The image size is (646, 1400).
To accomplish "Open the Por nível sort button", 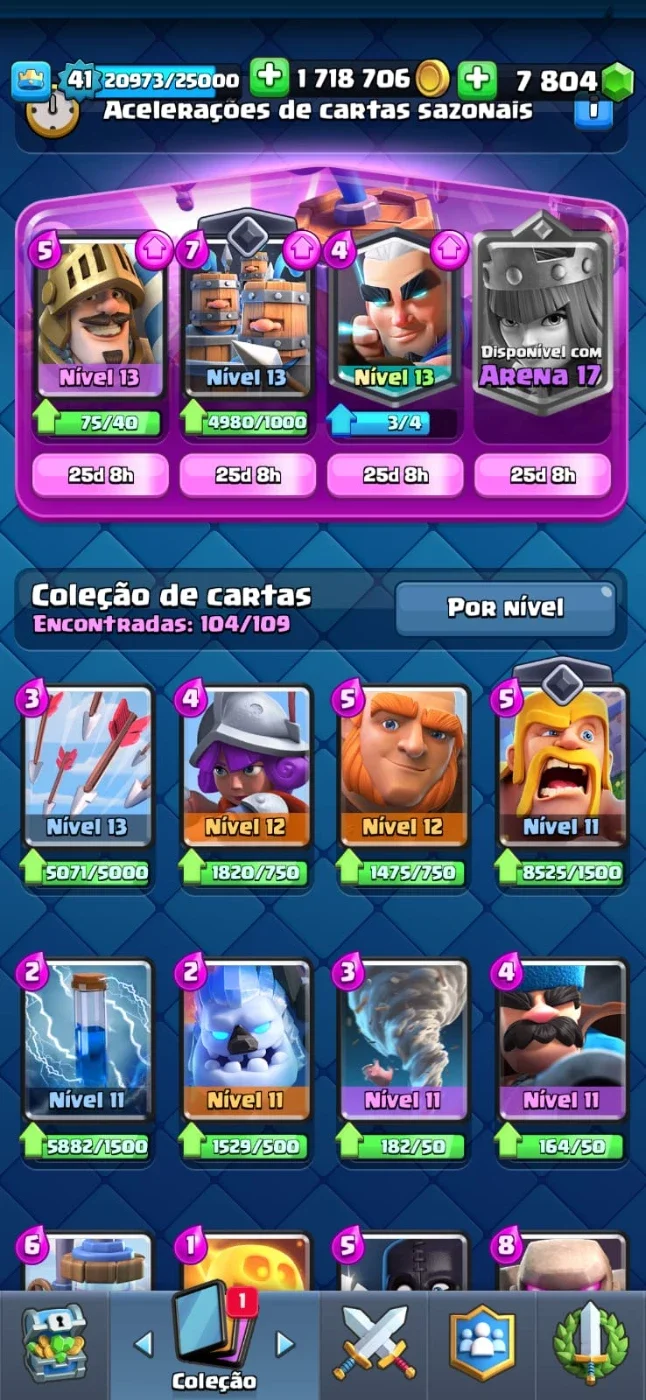I will pyautogui.click(x=505, y=607).
